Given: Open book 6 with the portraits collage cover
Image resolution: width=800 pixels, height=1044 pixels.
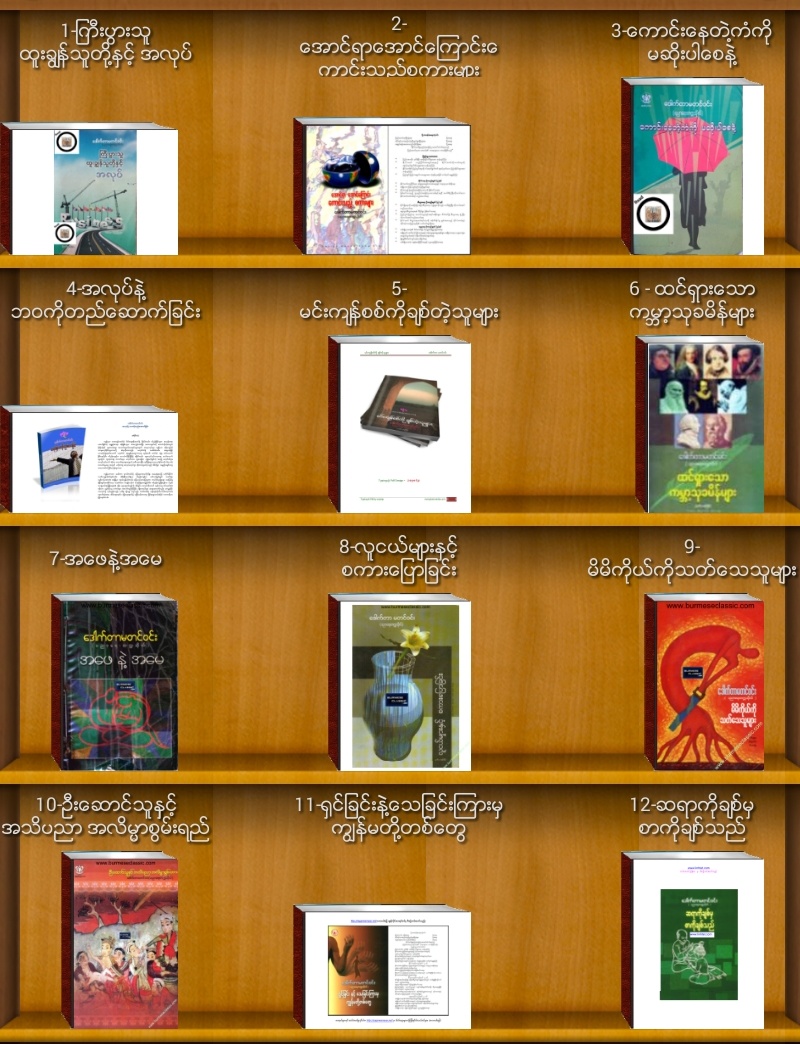Looking at the screenshot, I should pyautogui.click(x=699, y=424).
